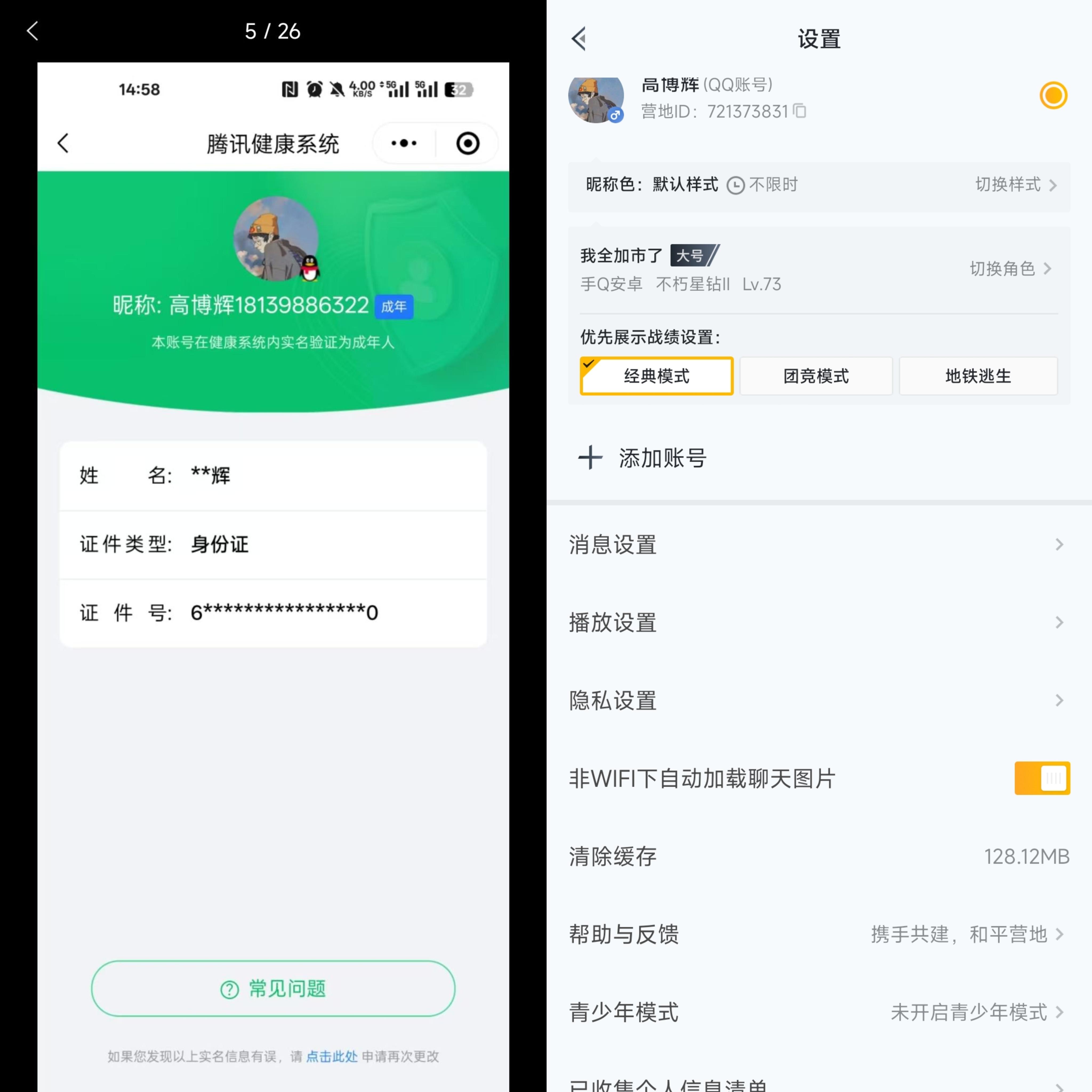Tap the back arrow on the 设置 page
Screen dimensions: 1092x1092
579,39
